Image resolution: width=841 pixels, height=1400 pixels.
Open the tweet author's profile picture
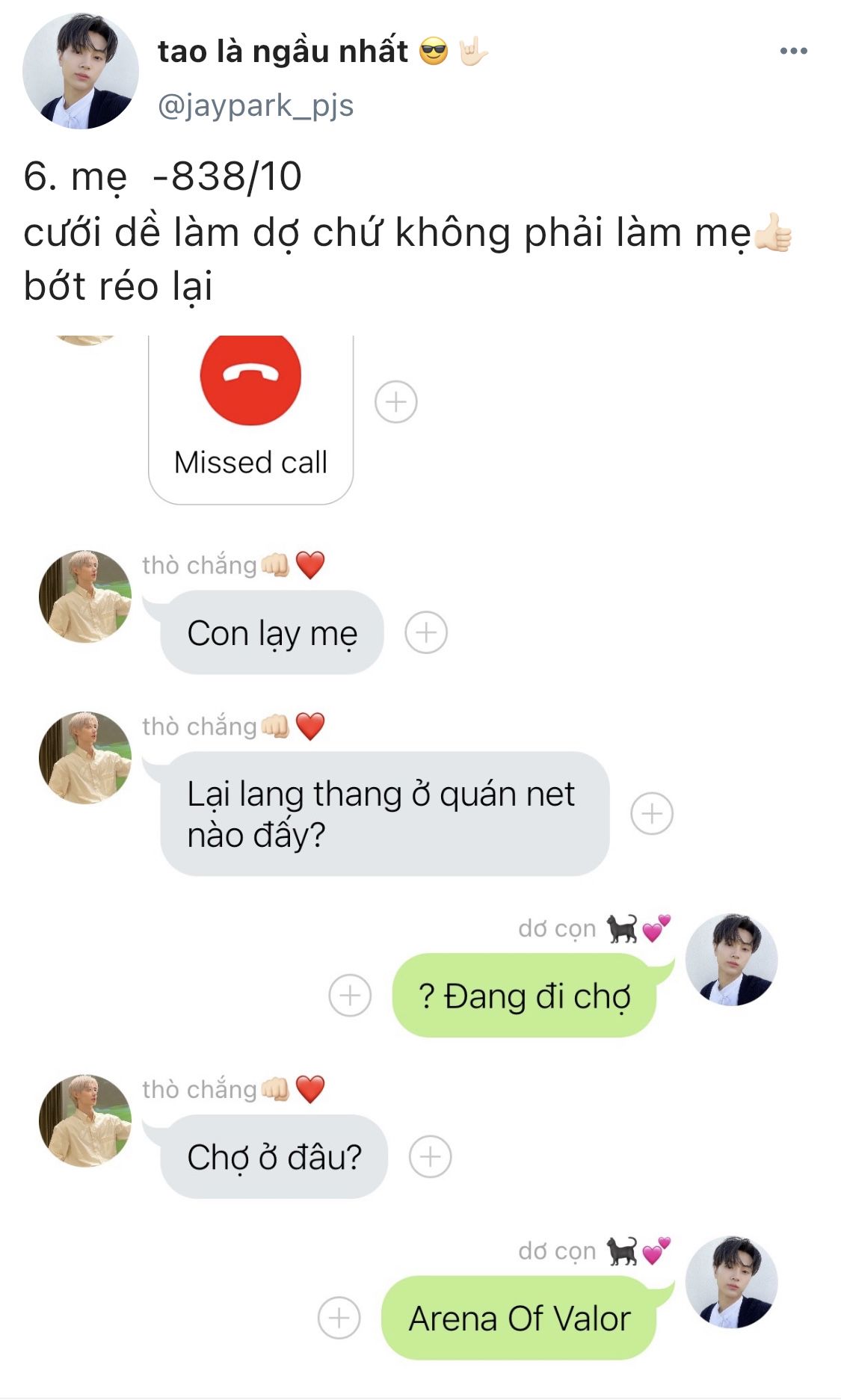point(81,71)
